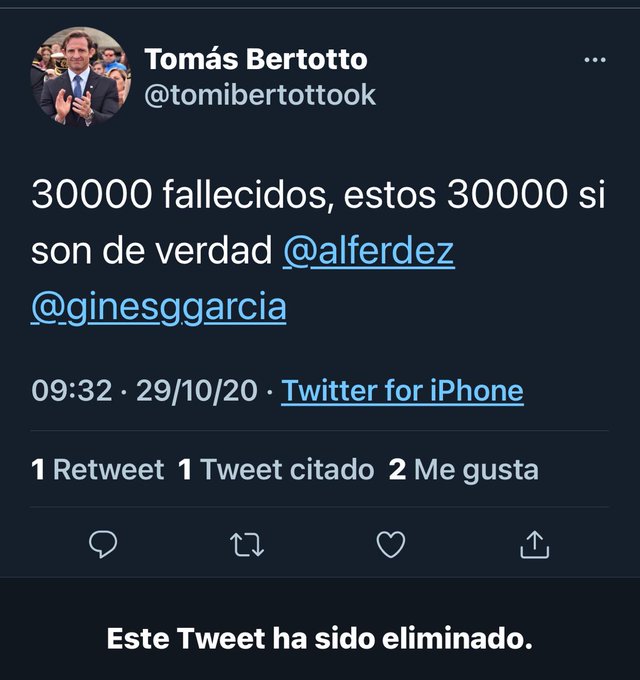This screenshot has height=680, width=640.
Task: Reply to the tweet
Action: tap(104, 544)
